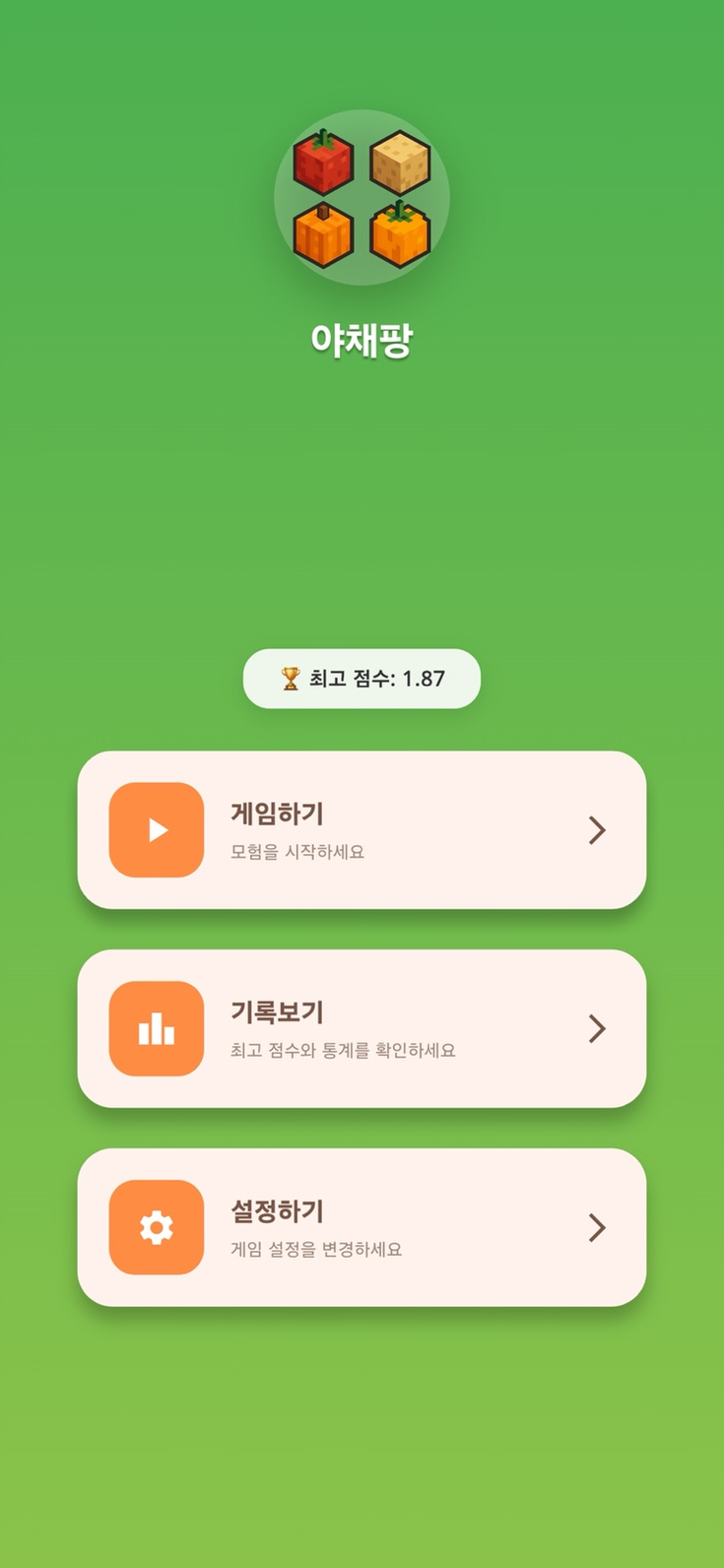Select the orange gourd cube in the logo
The height and width of the screenshot is (1568, 724).
400,235
